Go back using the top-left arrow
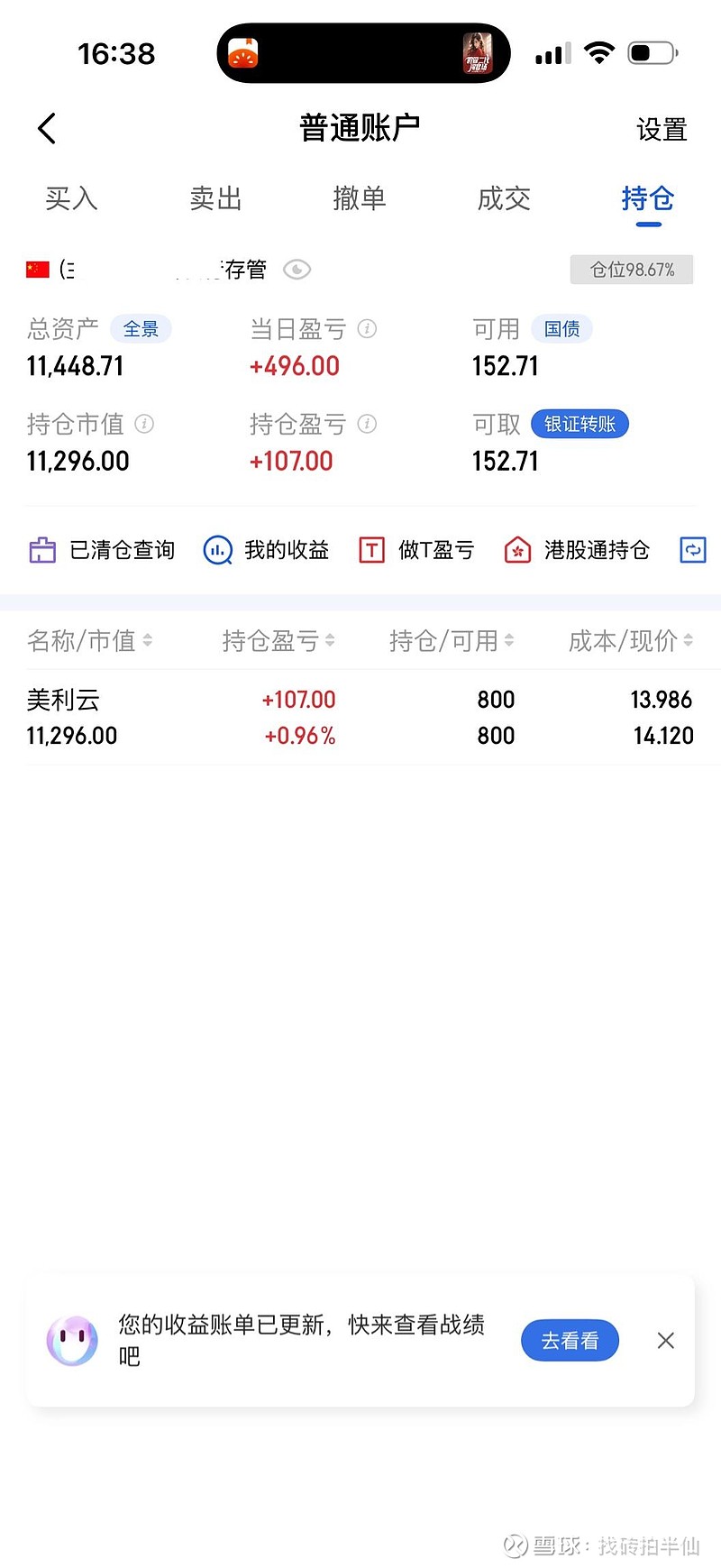The image size is (721, 1568). pos(47,128)
